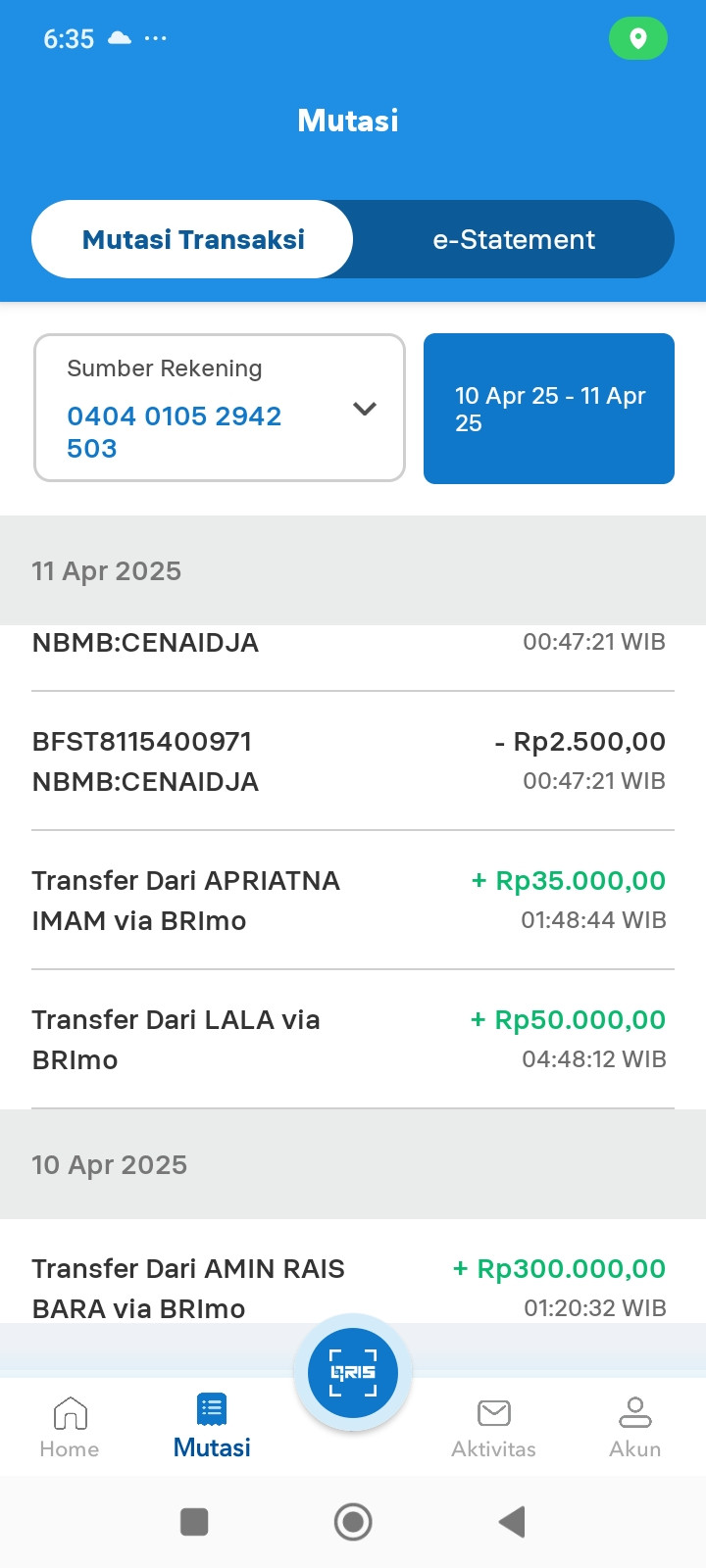Open the Aktivitas tab

pyautogui.click(x=493, y=1427)
